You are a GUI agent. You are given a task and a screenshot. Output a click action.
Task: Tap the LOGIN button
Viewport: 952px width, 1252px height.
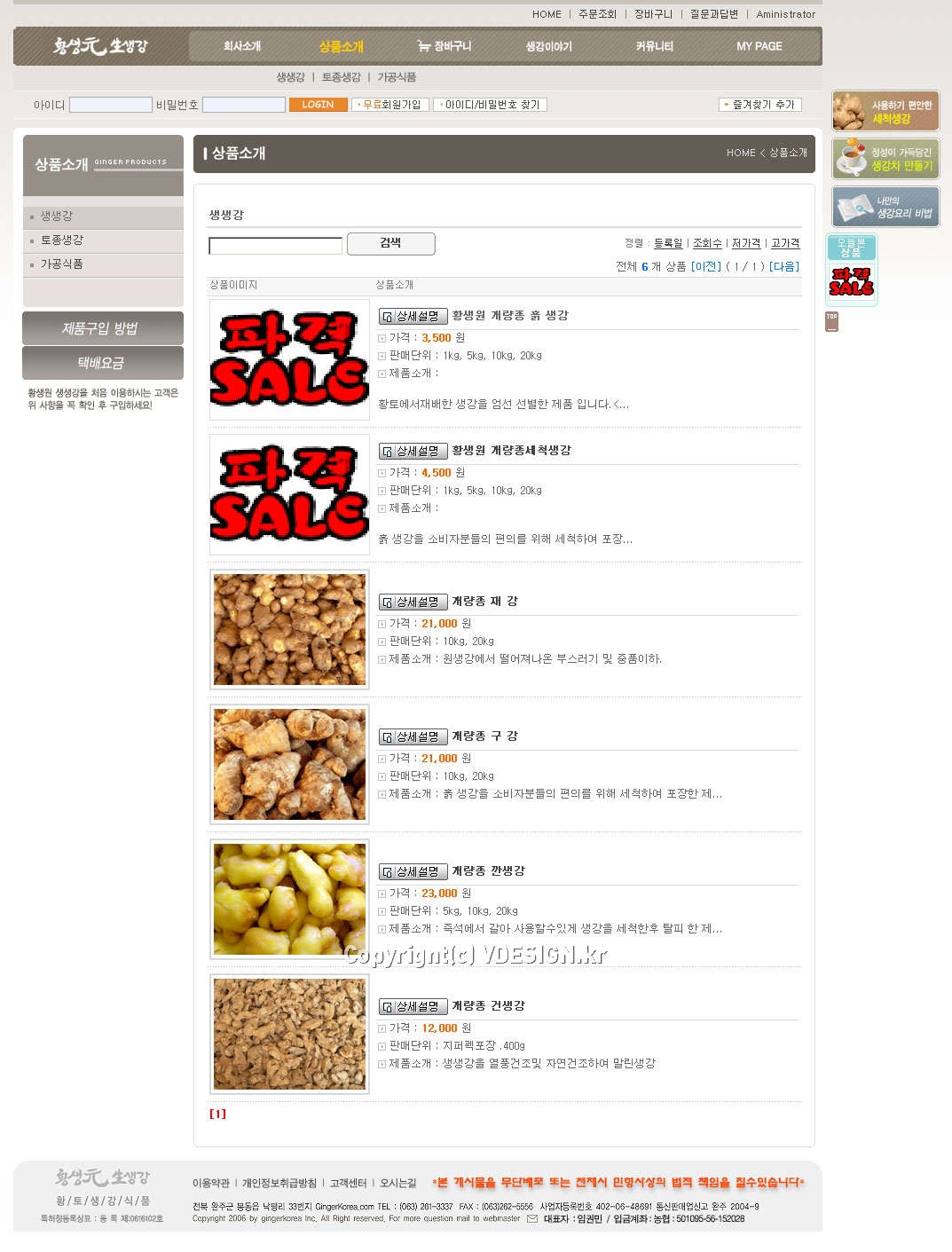pos(318,105)
